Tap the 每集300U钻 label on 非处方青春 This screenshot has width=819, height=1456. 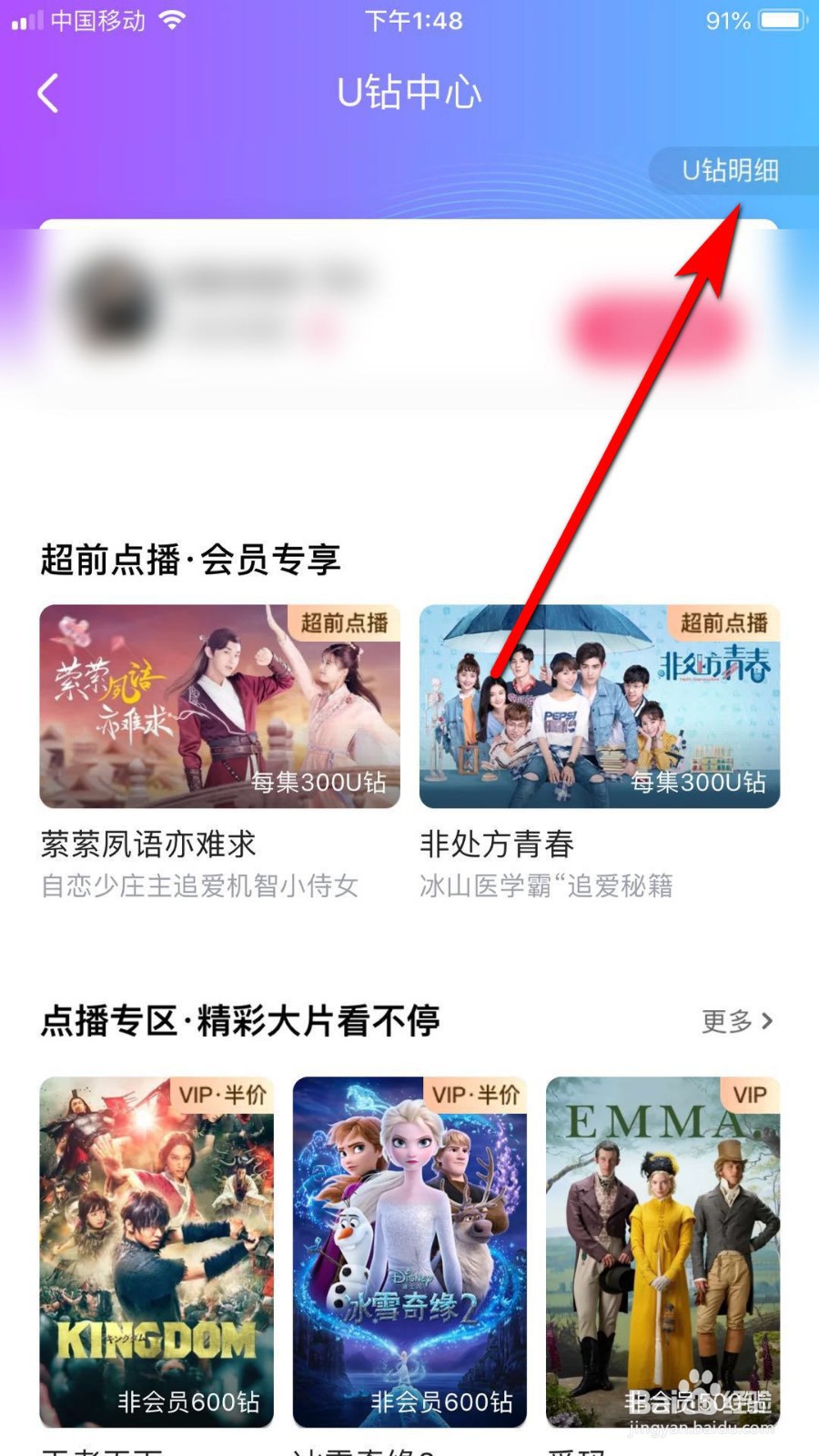point(702,781)
